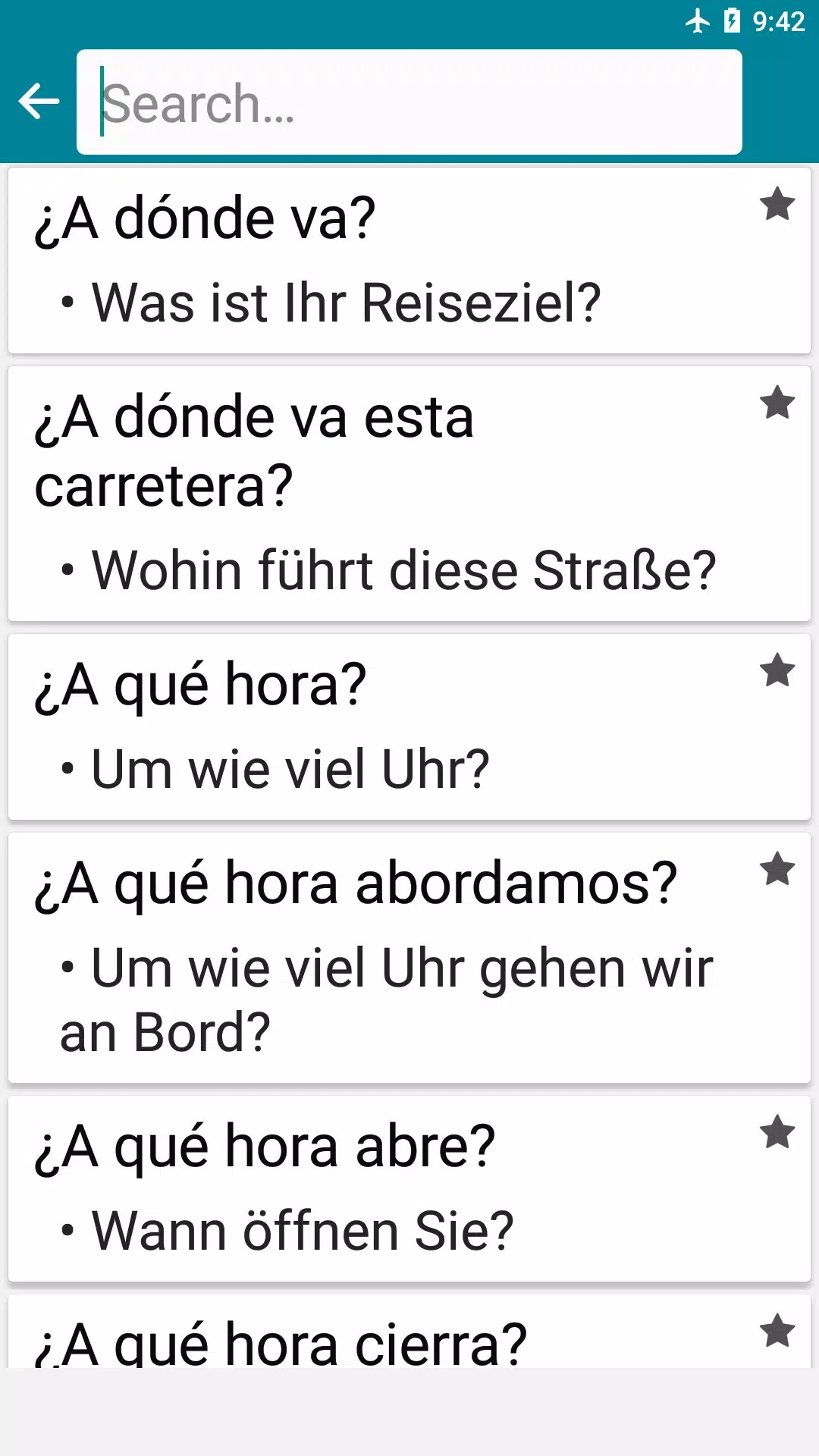Star the "¿A dónde va esta carretera?" phrase

tap(777, 403)
